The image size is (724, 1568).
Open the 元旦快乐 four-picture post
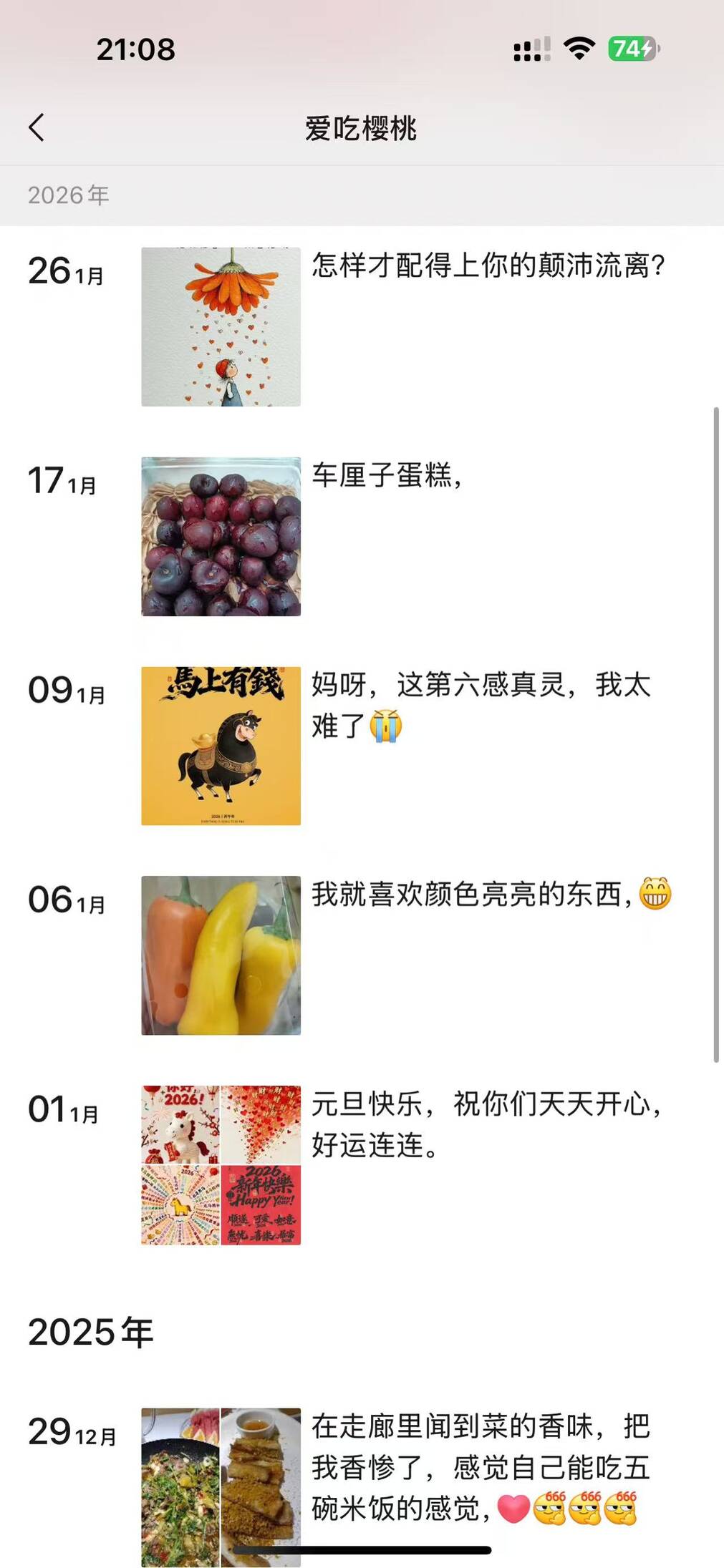pos(221,1165)
